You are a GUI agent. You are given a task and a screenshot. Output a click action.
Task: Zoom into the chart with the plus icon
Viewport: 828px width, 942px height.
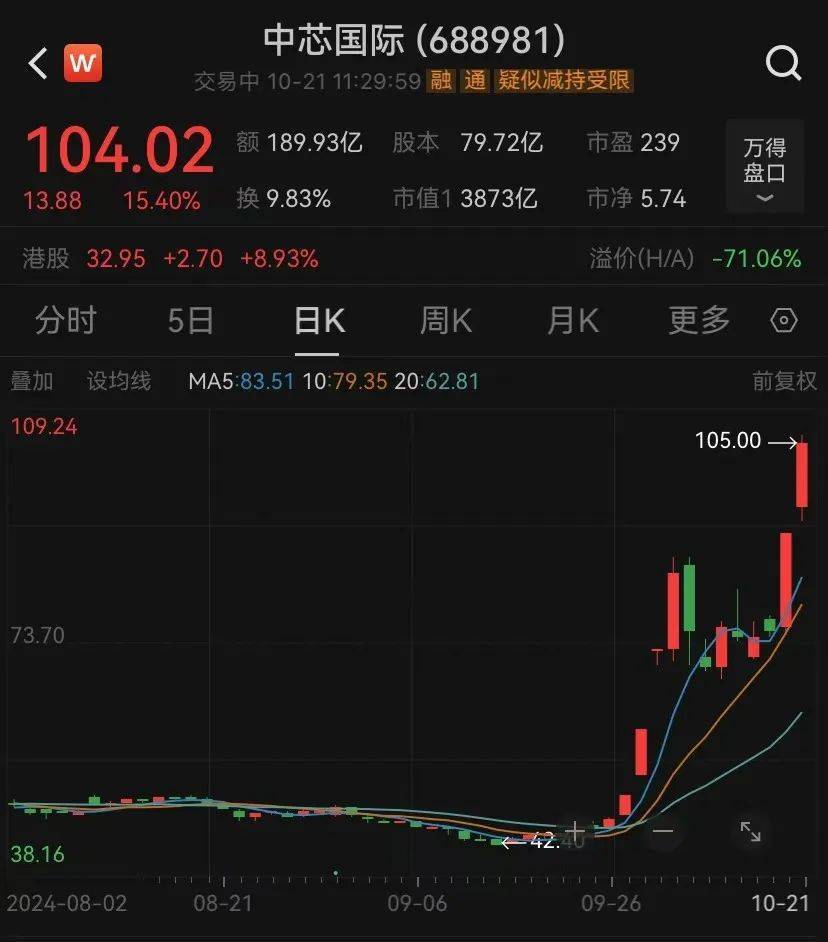pyautogui.click(x=577, y=831)
